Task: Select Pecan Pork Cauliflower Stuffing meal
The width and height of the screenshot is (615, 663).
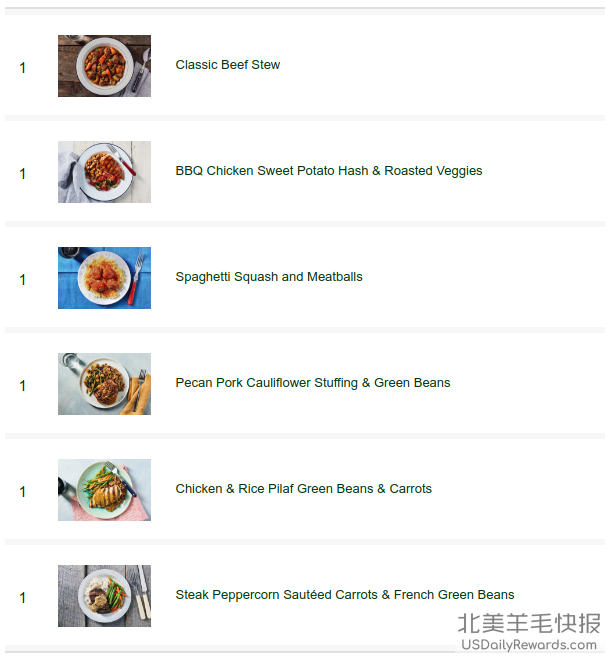Action: pos(312,383)
